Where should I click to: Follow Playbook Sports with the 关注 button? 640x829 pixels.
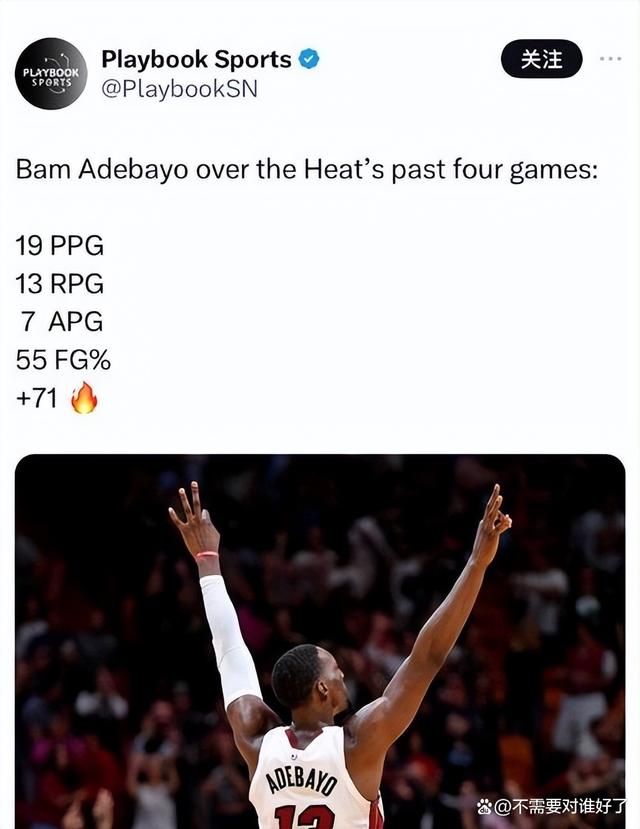[541, 59]
